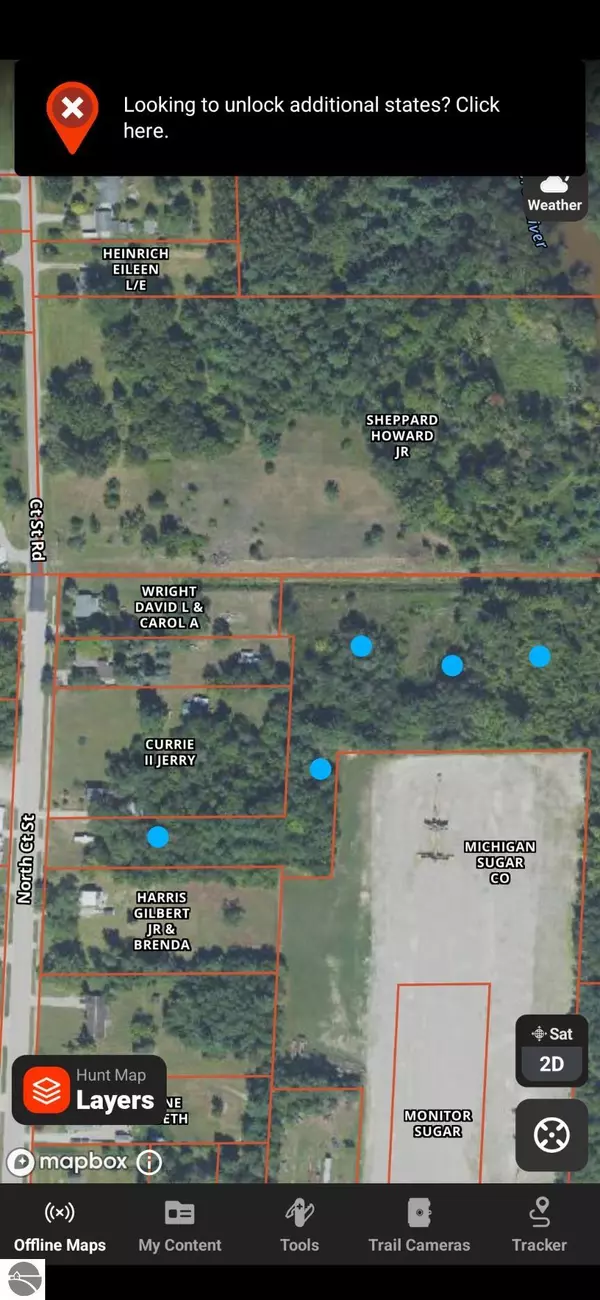
Task: Select the Tracker tab
Action: [539, 1226]
